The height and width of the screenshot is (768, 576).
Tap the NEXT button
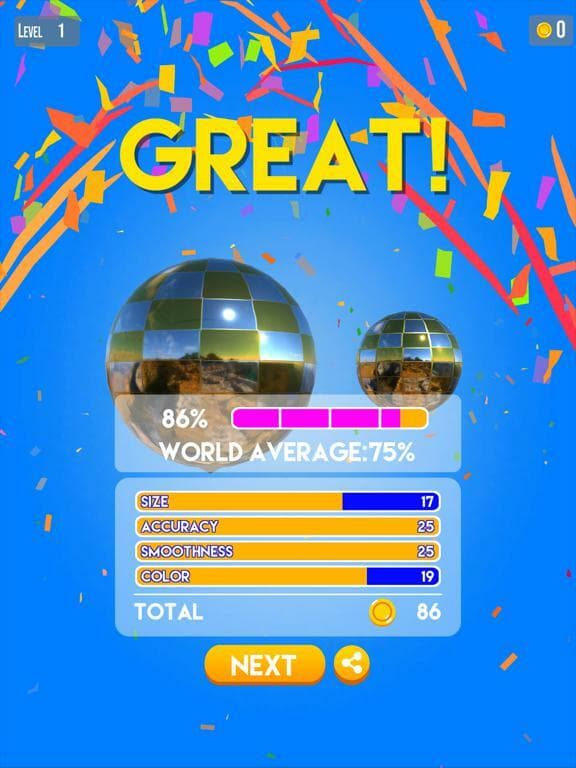[x=264, y=664]
